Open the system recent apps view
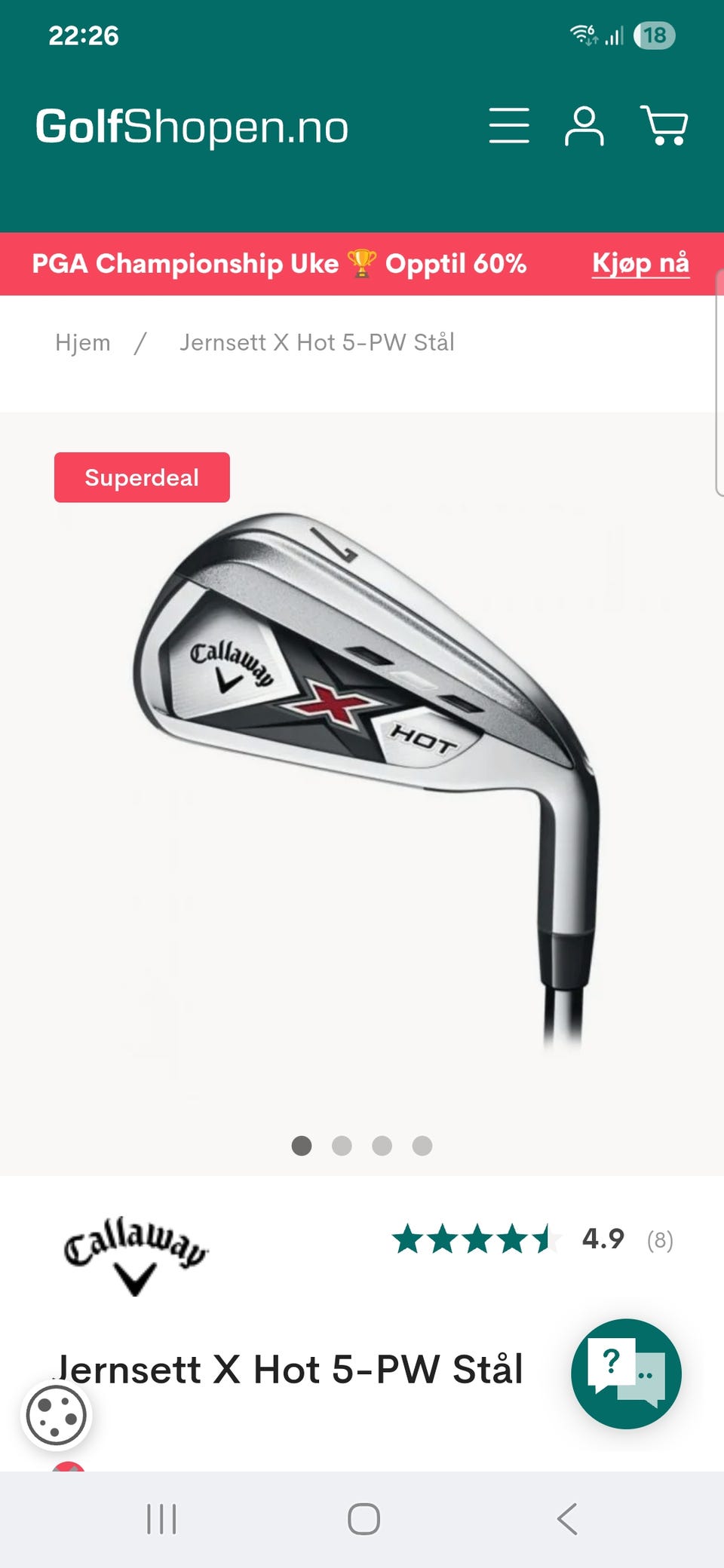This screenshot has height=1568, width=724. click(161, 1518)
